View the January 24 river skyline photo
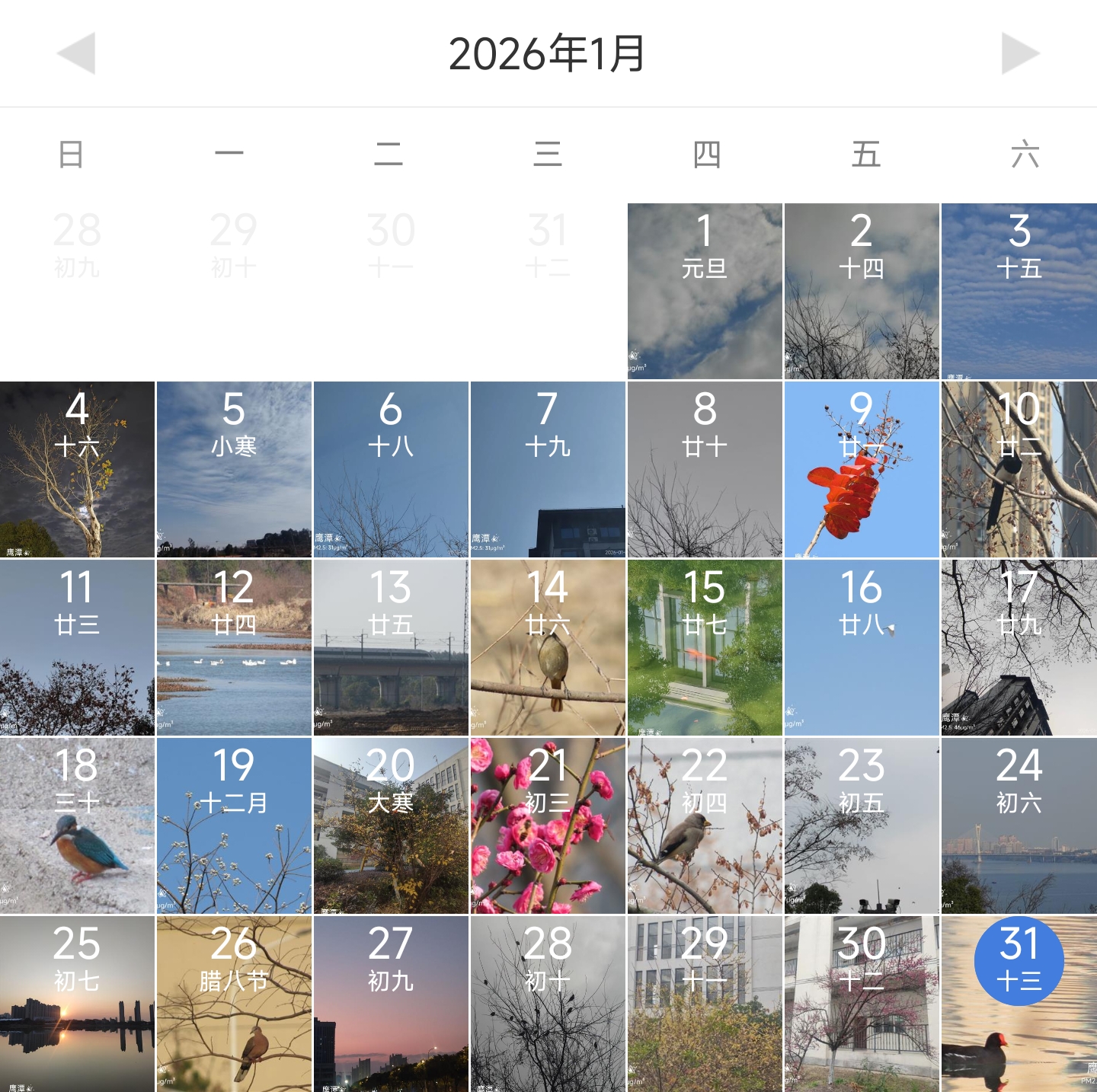 coord(1019,825)
